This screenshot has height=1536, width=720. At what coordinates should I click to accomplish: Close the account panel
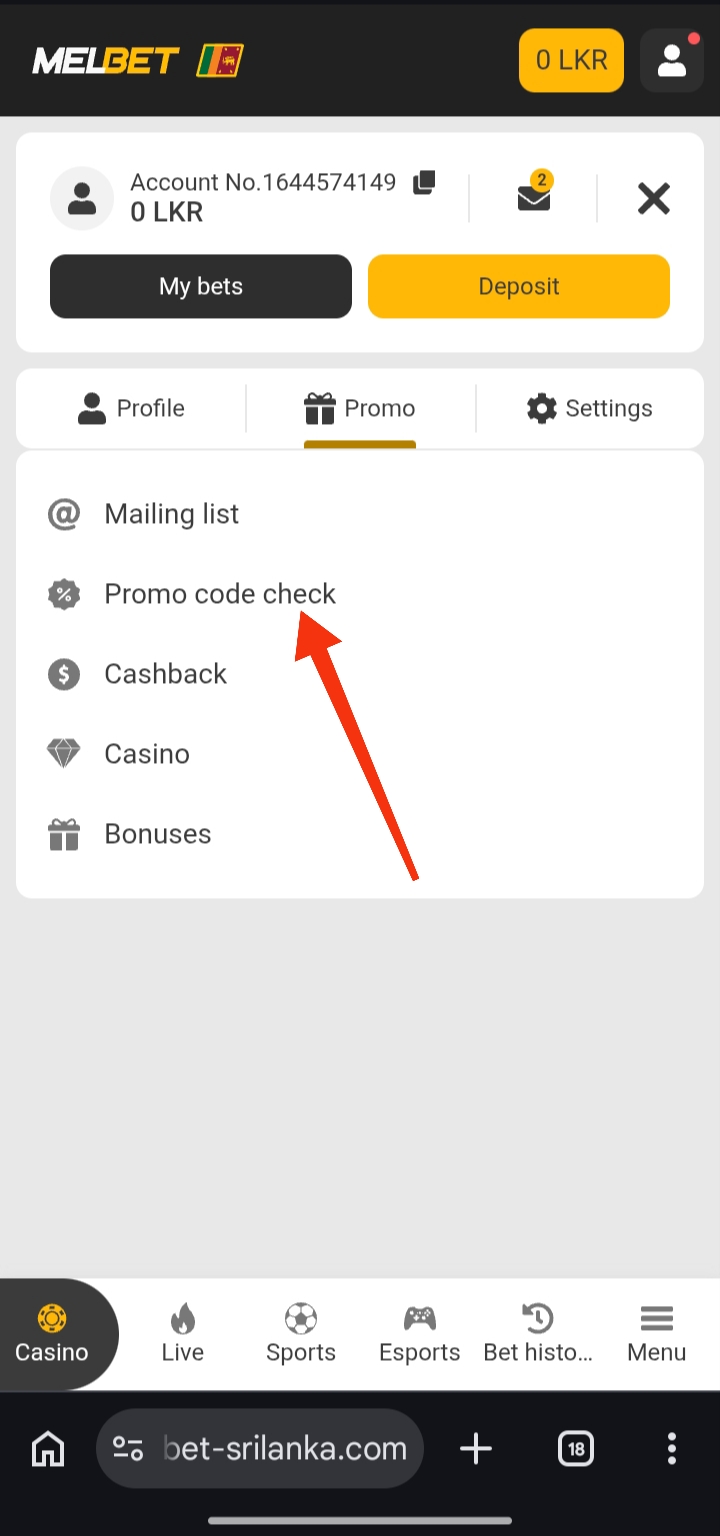pos(653,198)
